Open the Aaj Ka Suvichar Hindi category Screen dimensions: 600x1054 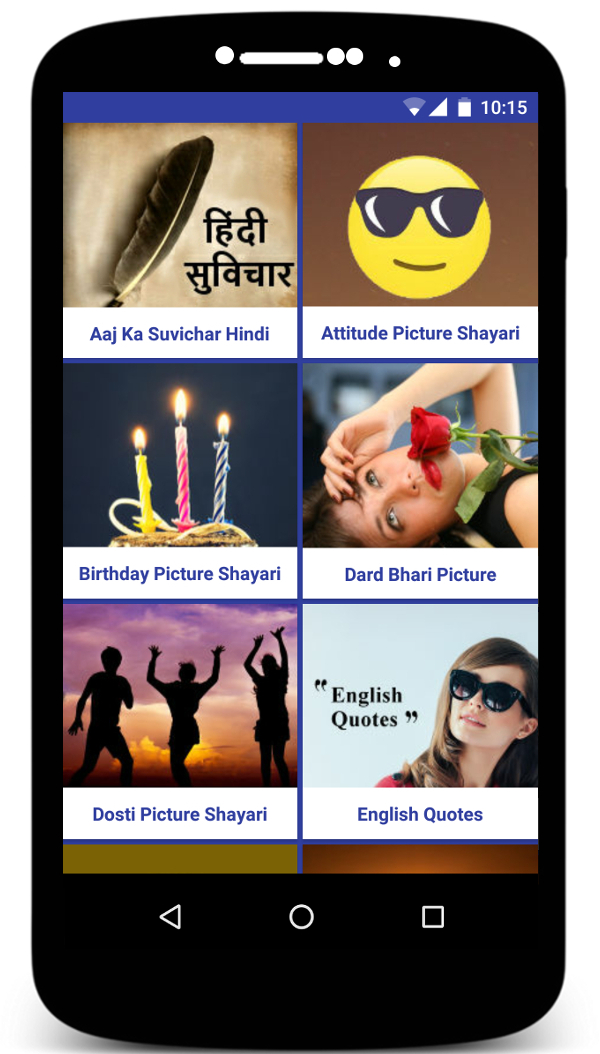point(180,240)
